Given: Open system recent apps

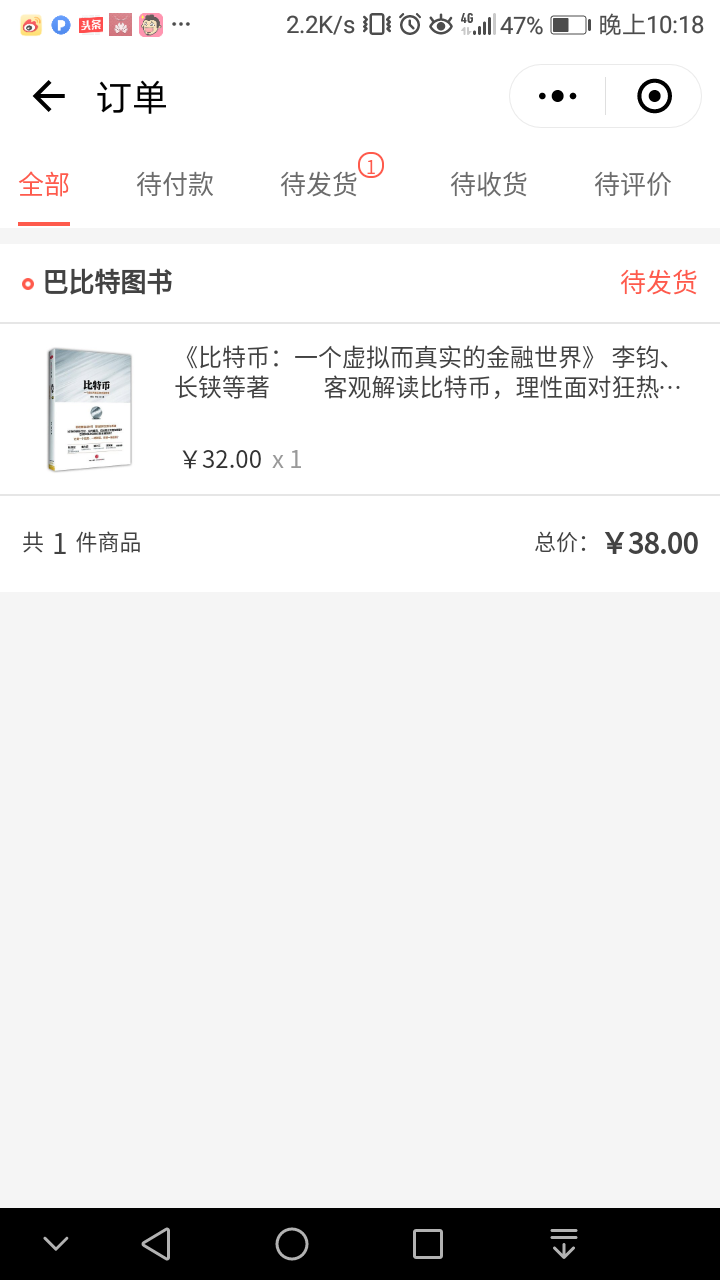Looking at the screenshot, I should (x=428, y=1244).
